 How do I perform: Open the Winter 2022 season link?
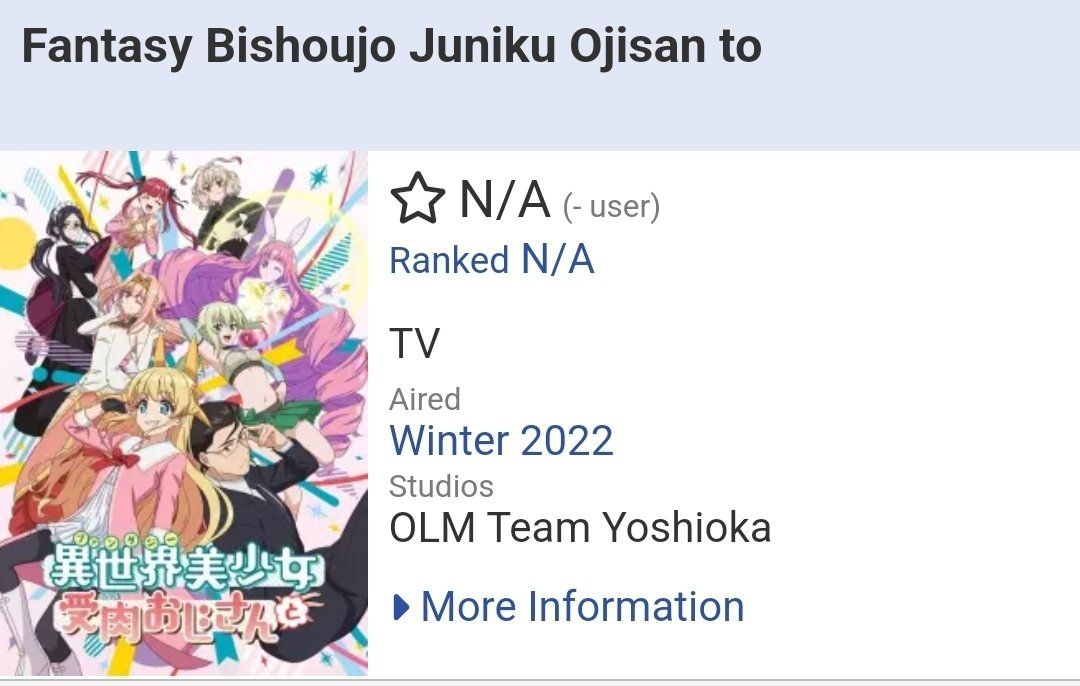point(501,441)
